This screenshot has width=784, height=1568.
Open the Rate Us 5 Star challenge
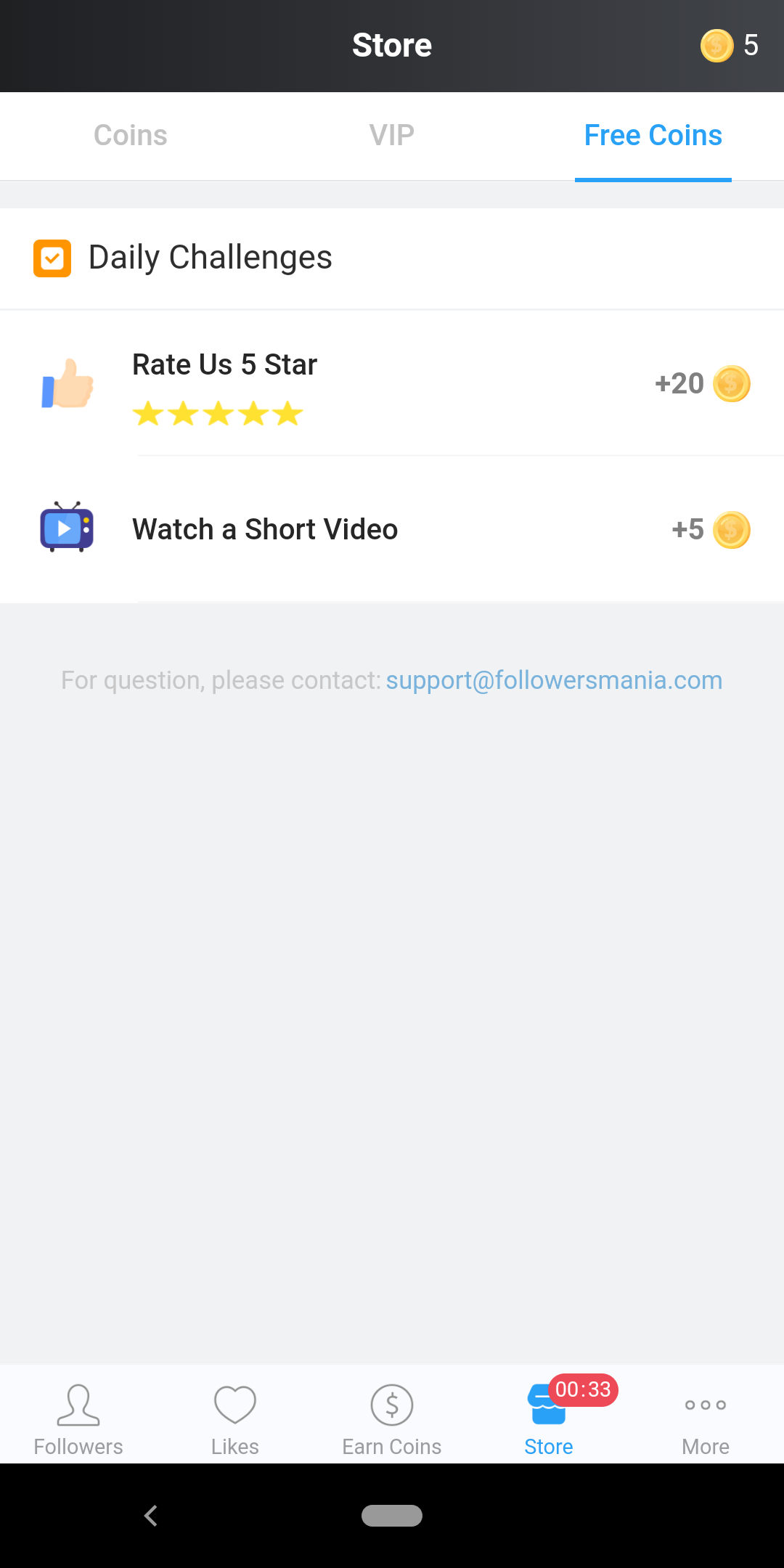(x=392, y=383)
